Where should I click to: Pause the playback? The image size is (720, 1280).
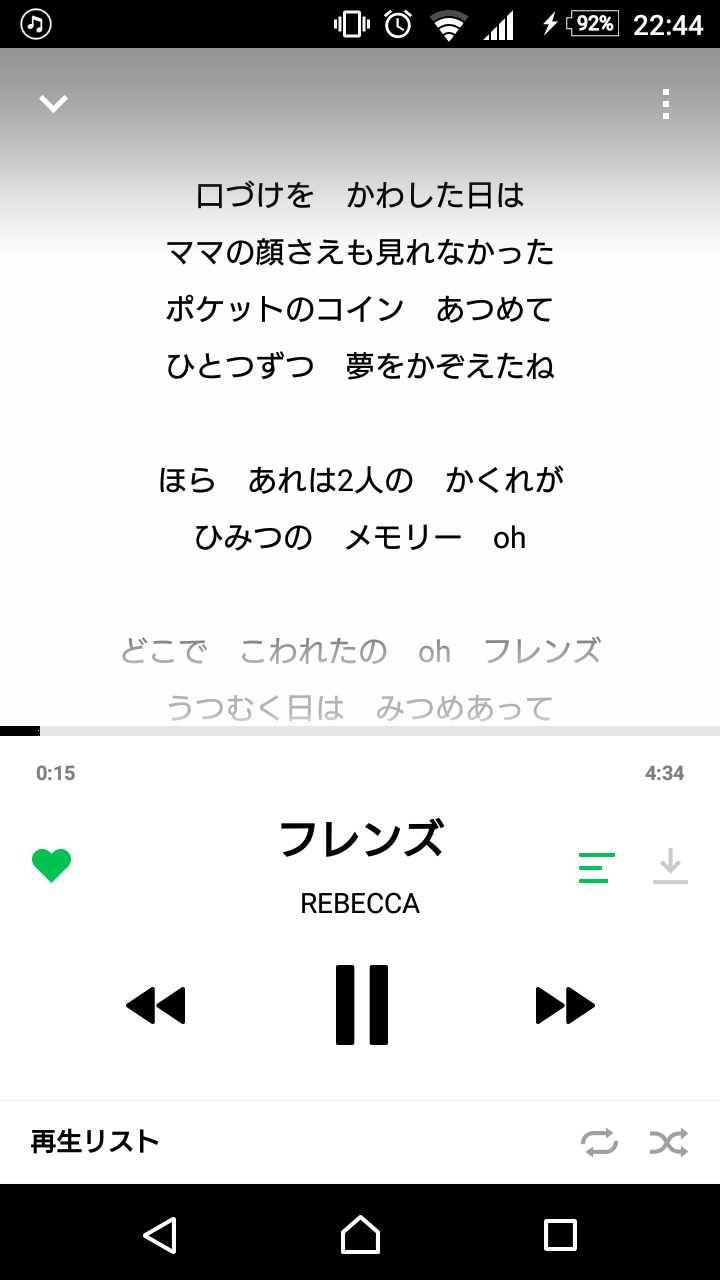click(362, 1005)
